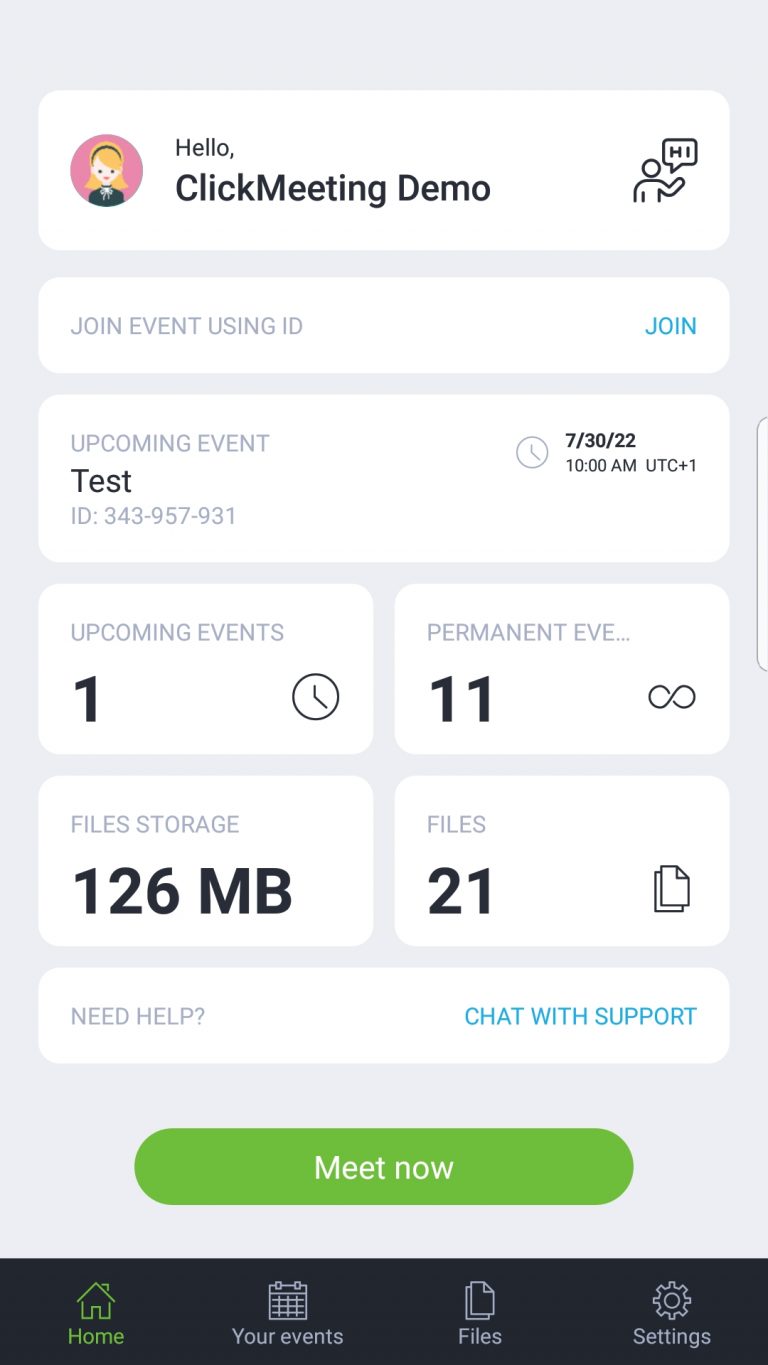Open CHAT WITH SUPPORT
Viewport: 768px width, 1365px height.
pyautogui.click(x=581, y=1016)
